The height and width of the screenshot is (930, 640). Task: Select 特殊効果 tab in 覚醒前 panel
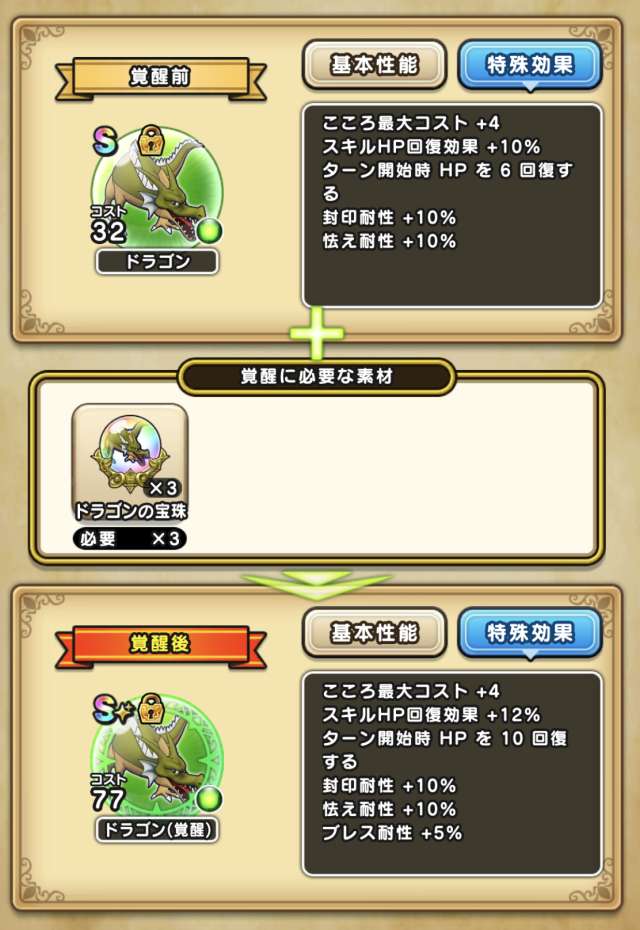(x=530, y=65)
